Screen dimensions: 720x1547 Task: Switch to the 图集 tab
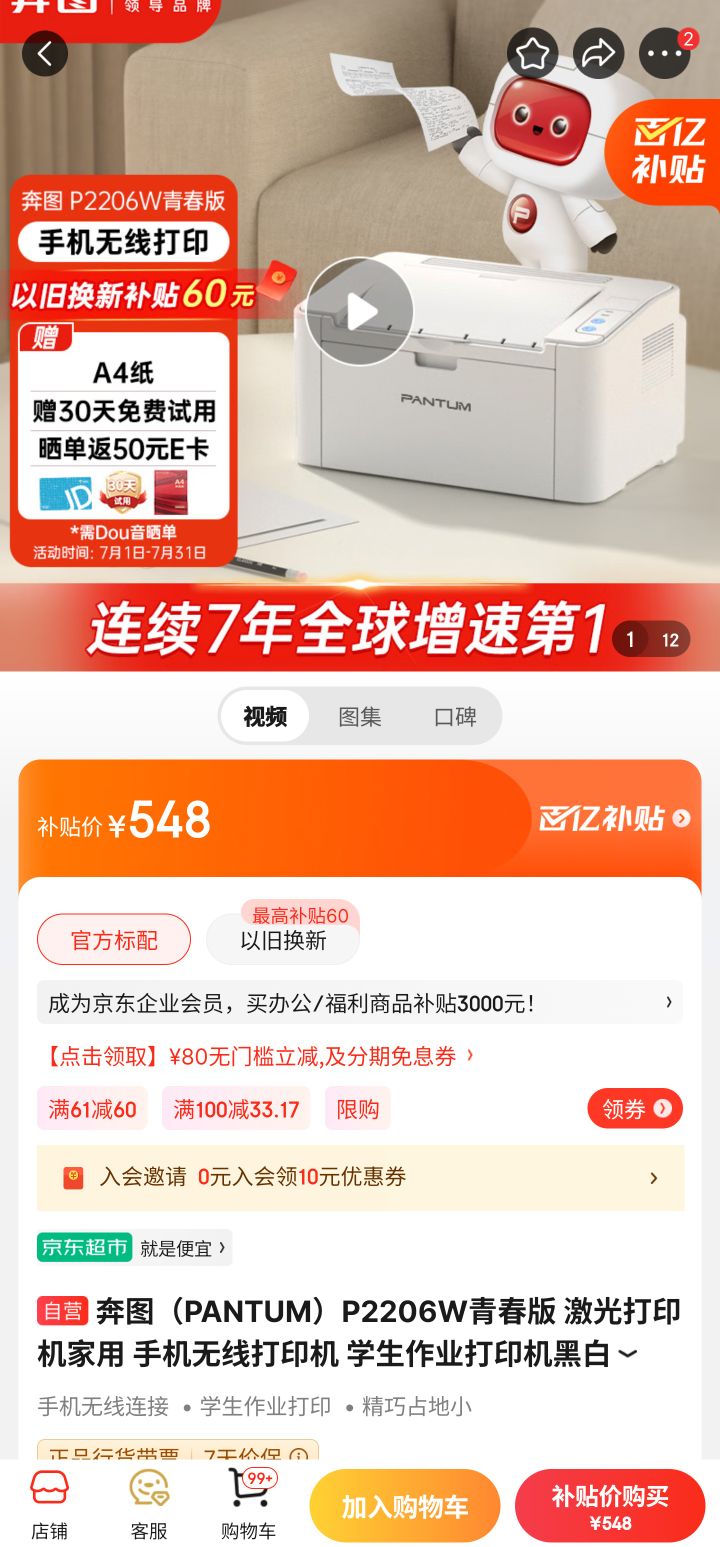tap(358, 716)
